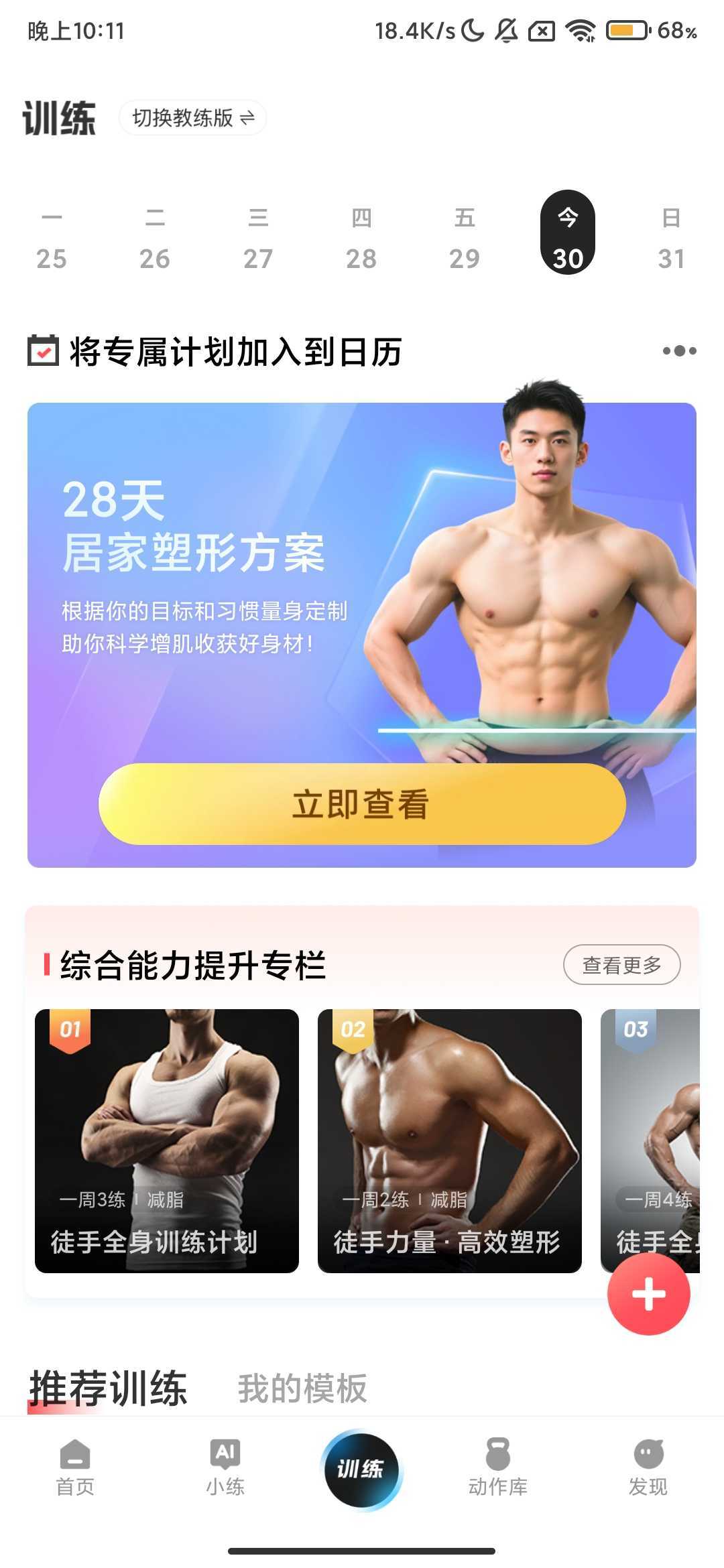This screenshot has width=724, height=1568.
Task: Tap the red plus floating button
Action: [648, 1294]
